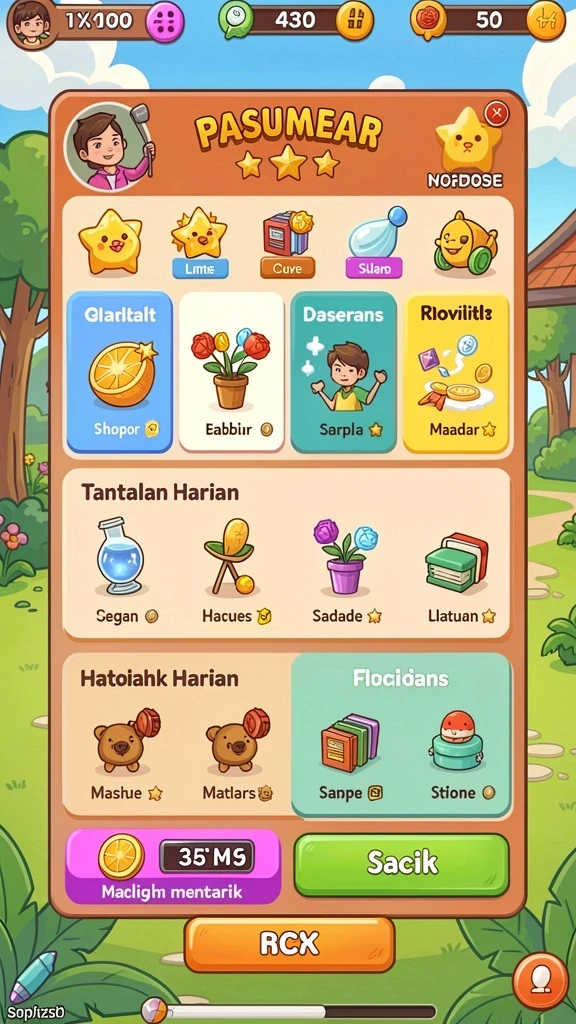Select the Lime chip under the star

point(200,268)
